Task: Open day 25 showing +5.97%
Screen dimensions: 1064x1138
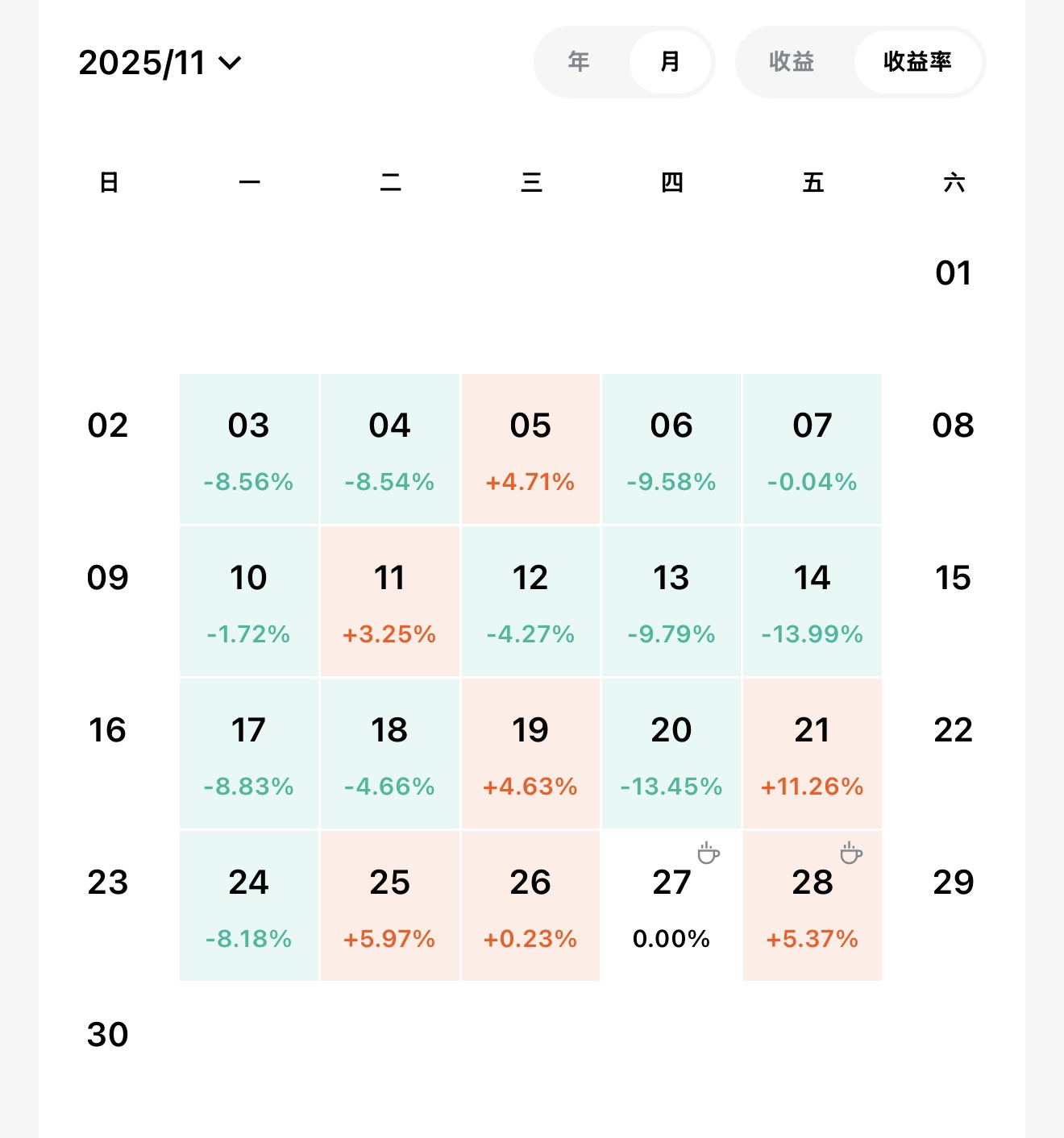Action: click(389, 906)
